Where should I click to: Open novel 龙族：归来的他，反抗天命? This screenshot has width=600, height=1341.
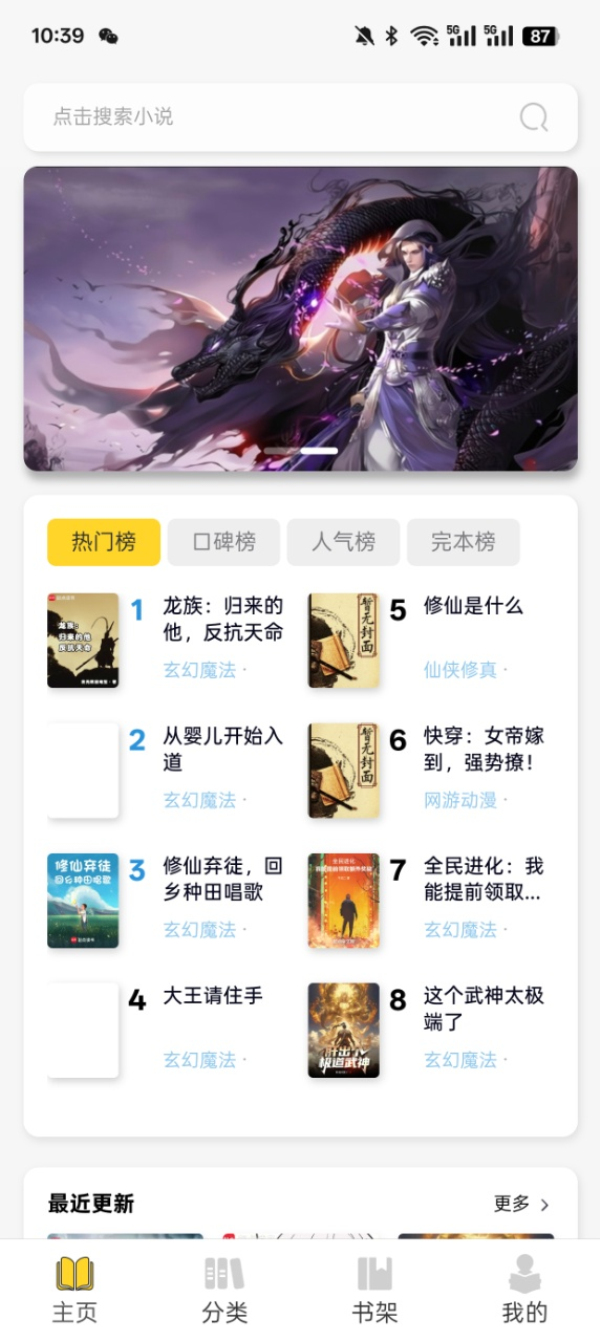(x=222, y=619)
